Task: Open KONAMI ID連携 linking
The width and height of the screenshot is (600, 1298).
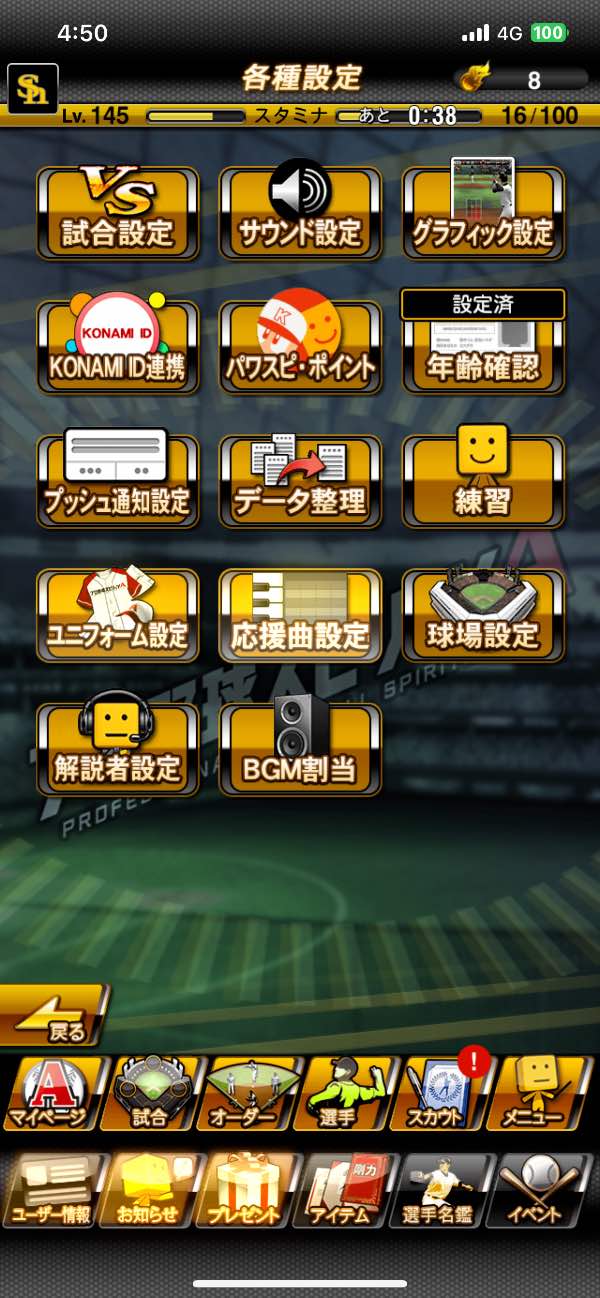Action: pyautogui.click(x=118, y=347)
